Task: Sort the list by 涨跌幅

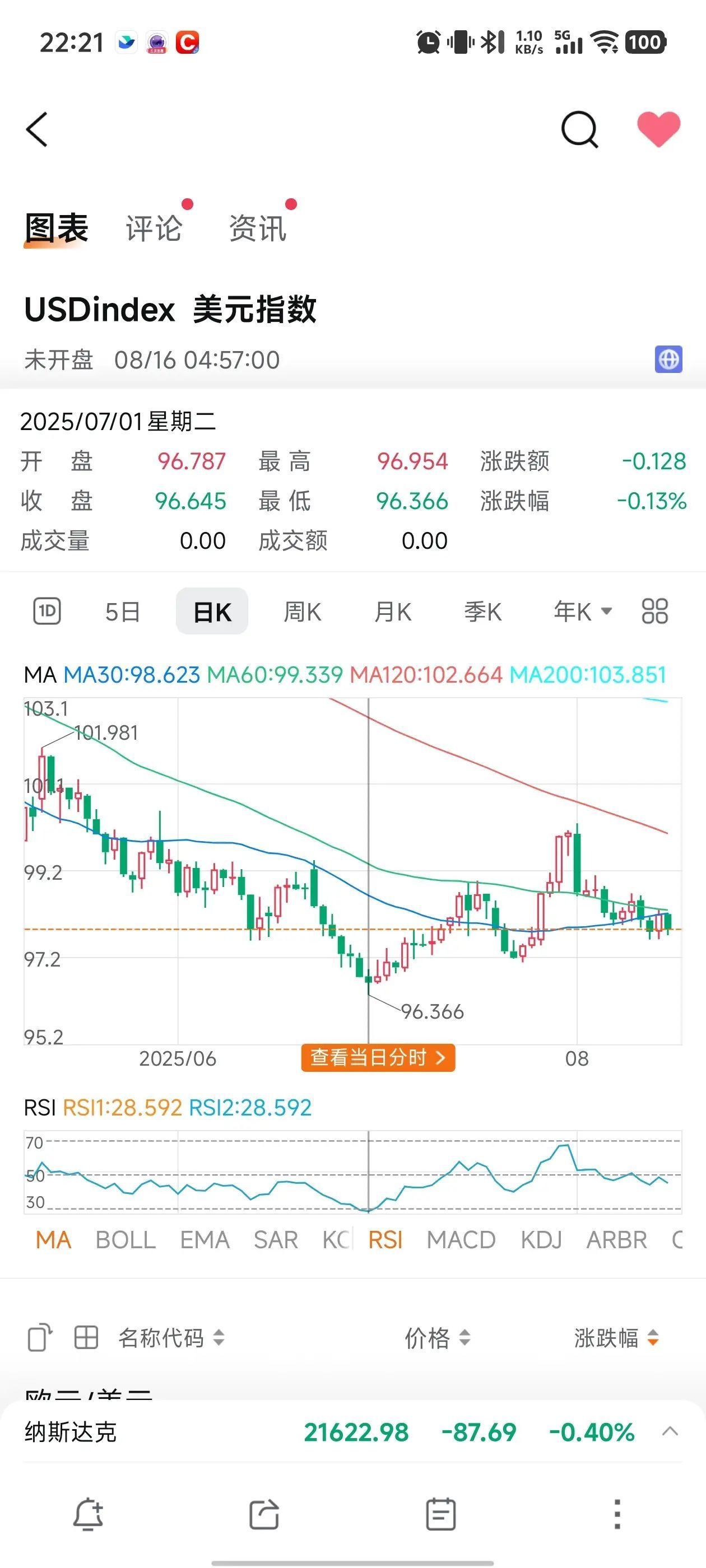Action: point(616,1338)
